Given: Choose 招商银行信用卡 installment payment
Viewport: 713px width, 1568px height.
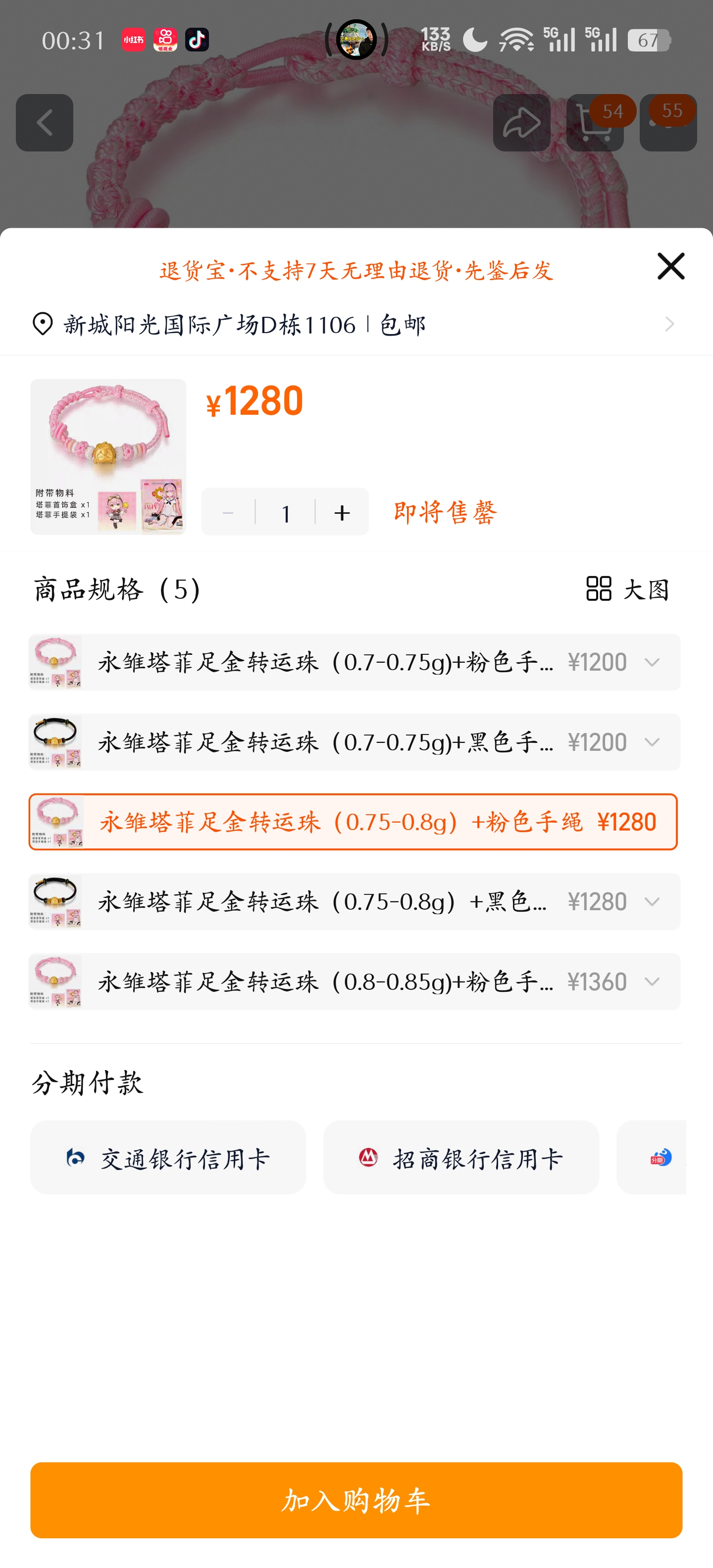Looking at the screenshot, I should click(x=461, y=1157).
